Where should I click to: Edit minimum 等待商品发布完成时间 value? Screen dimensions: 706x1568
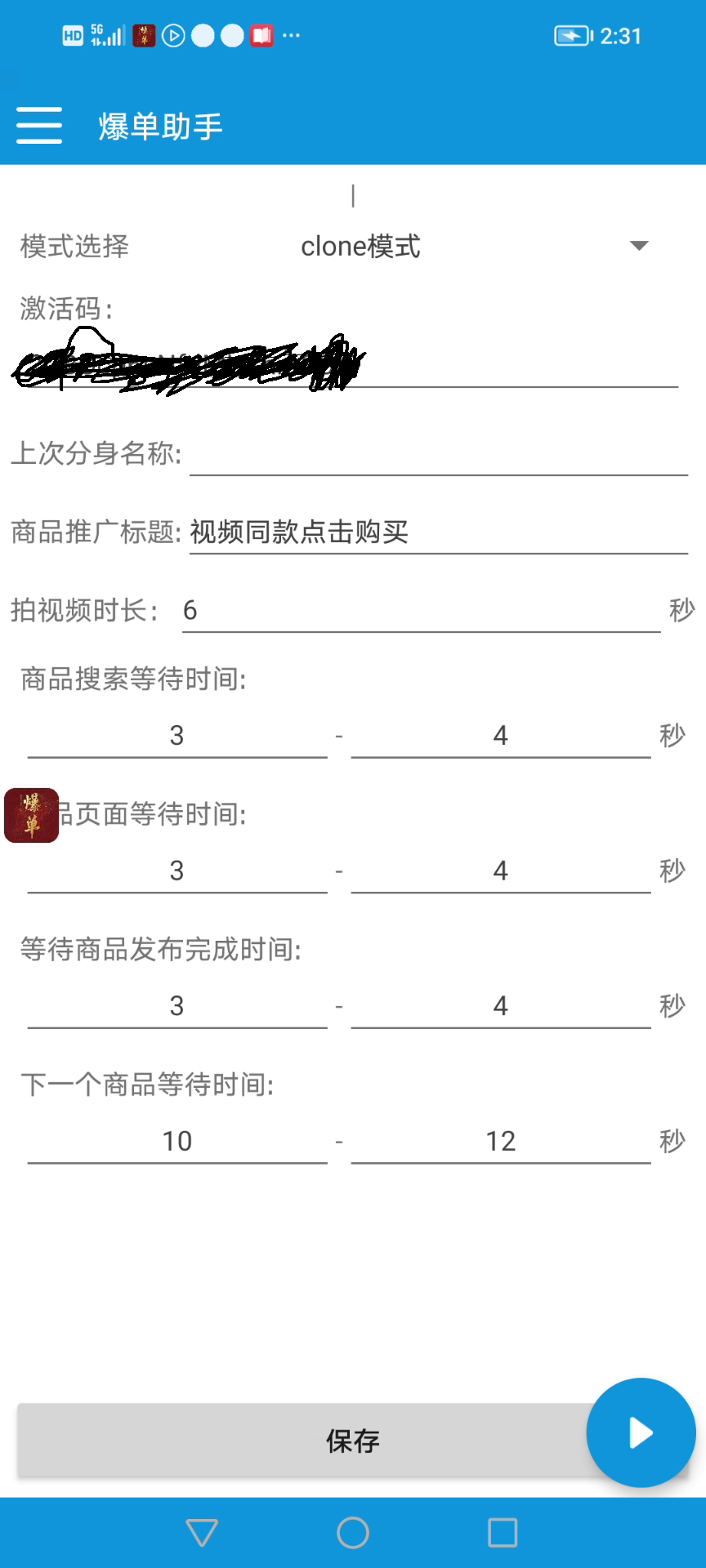(x=177, y=1005)
